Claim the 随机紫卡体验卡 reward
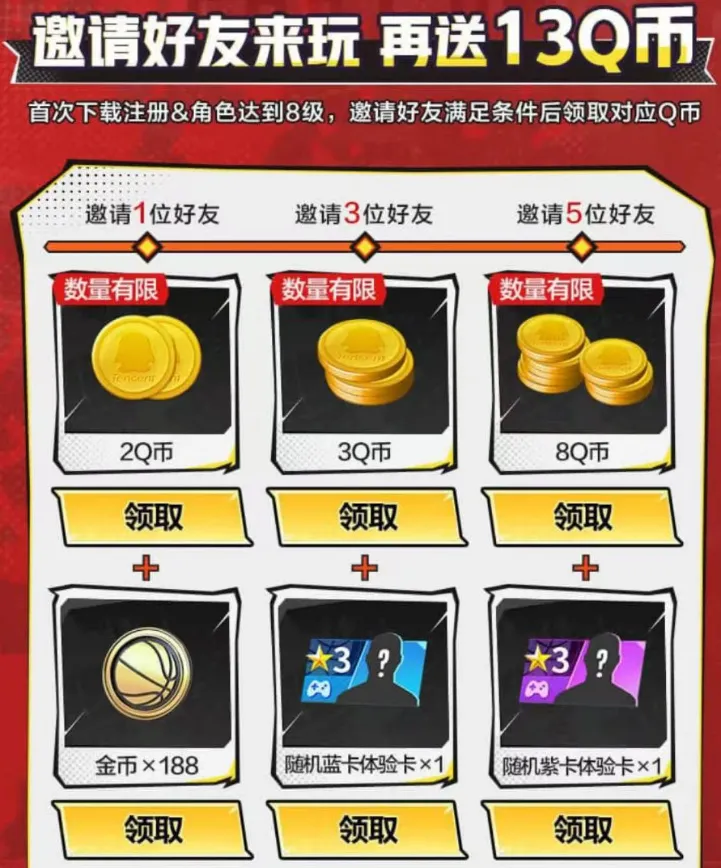721x868 pixels. [x=583, y=829]
